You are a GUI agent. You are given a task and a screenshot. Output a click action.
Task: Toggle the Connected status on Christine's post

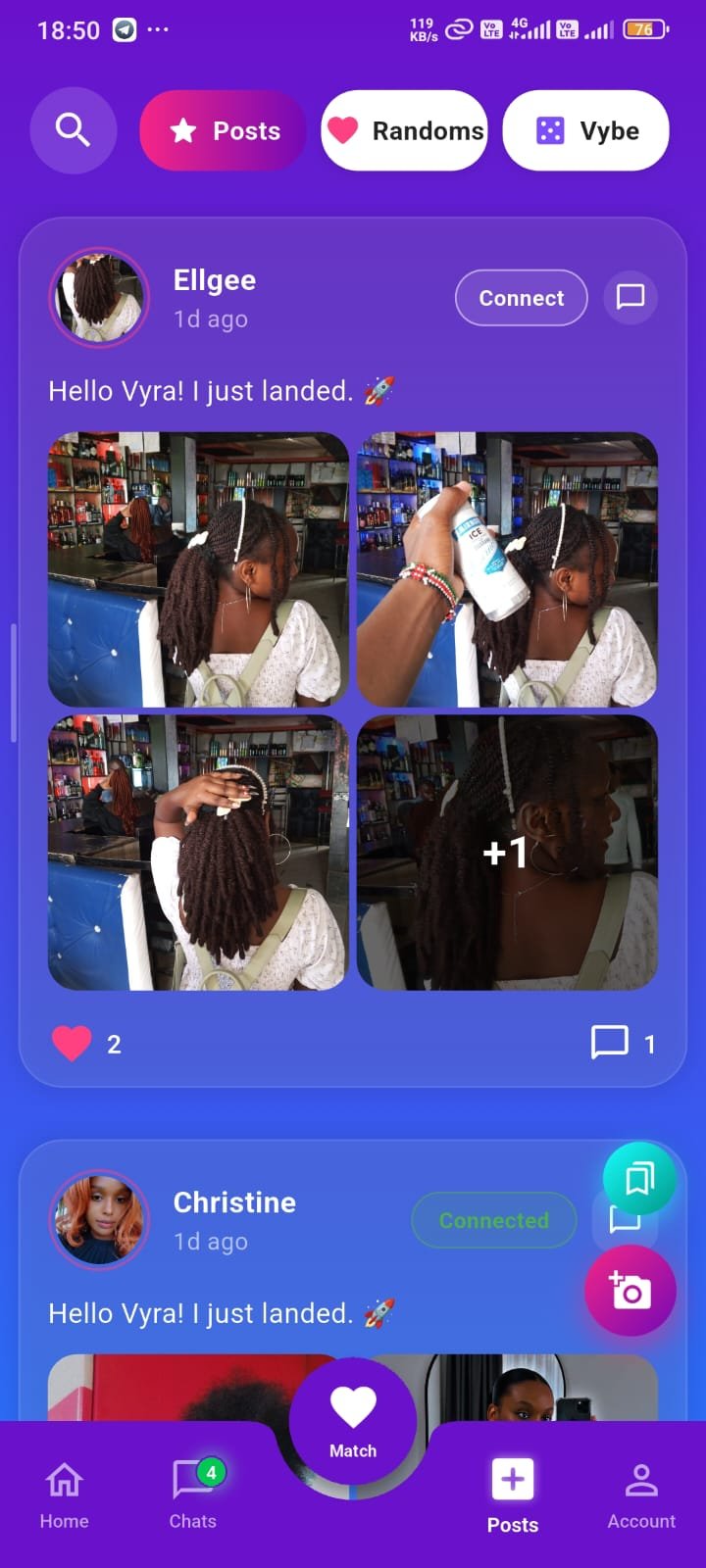[493, 1220]
